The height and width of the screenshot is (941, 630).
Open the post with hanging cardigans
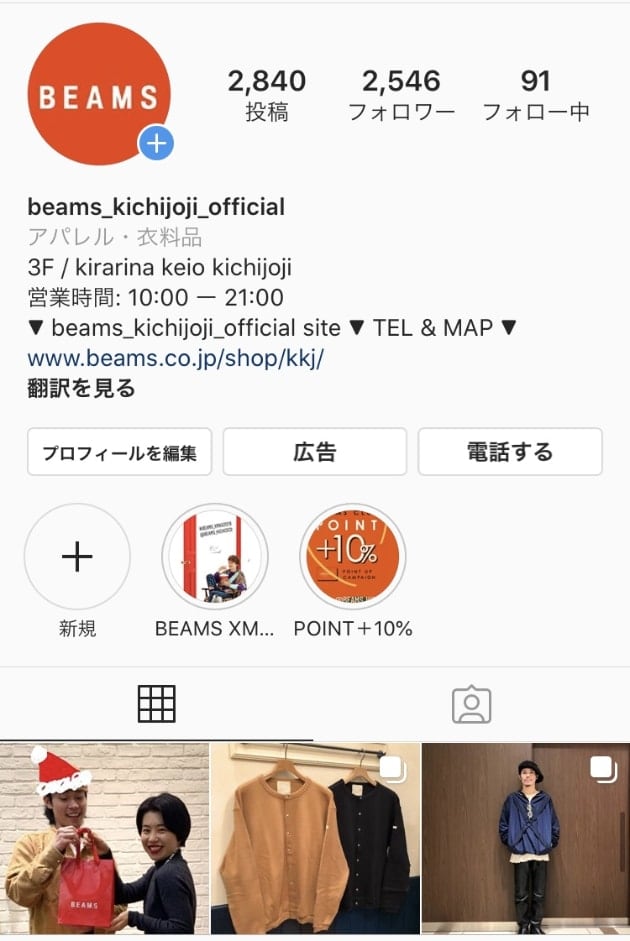[x=315, y=838]
